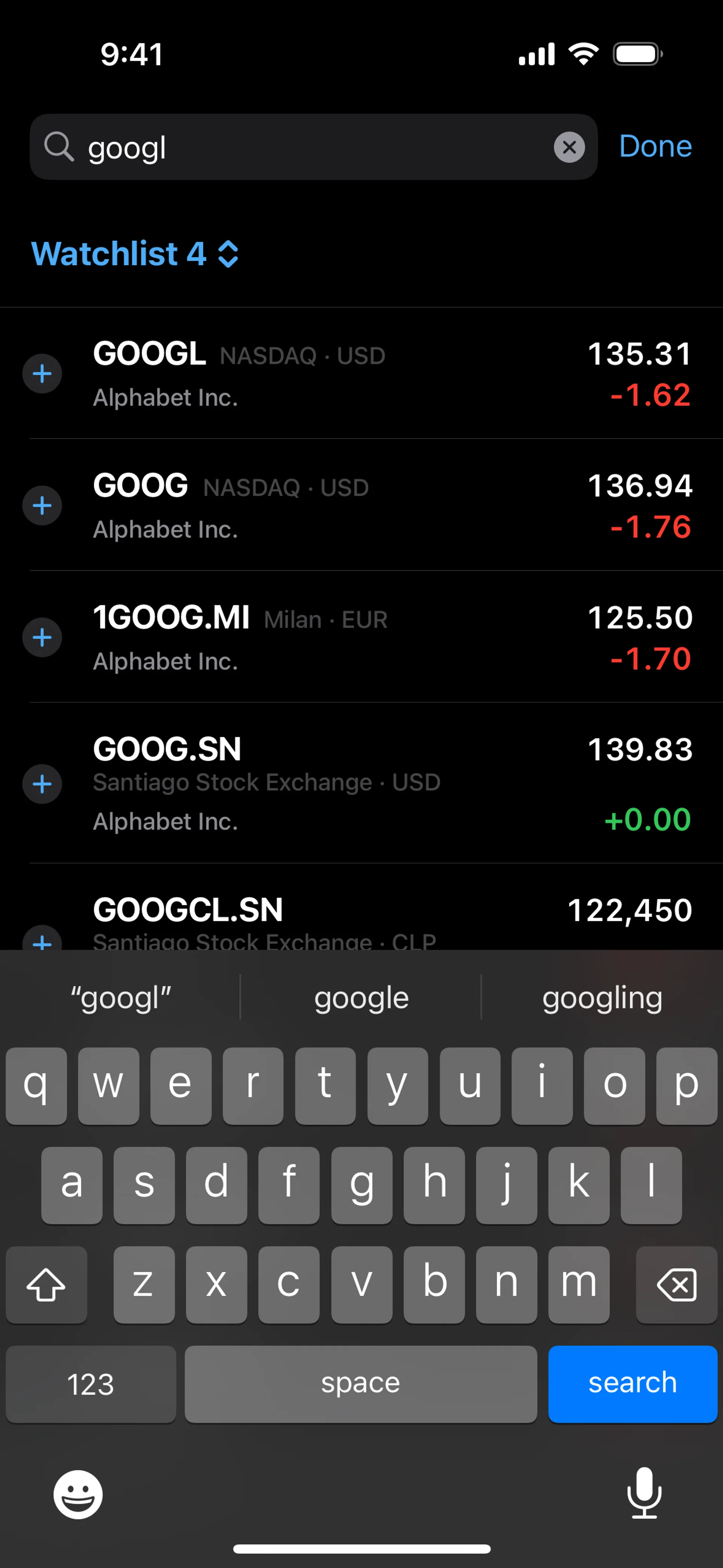
Task: View the 1GOOG.MI Milan listing
Action: 365,639
